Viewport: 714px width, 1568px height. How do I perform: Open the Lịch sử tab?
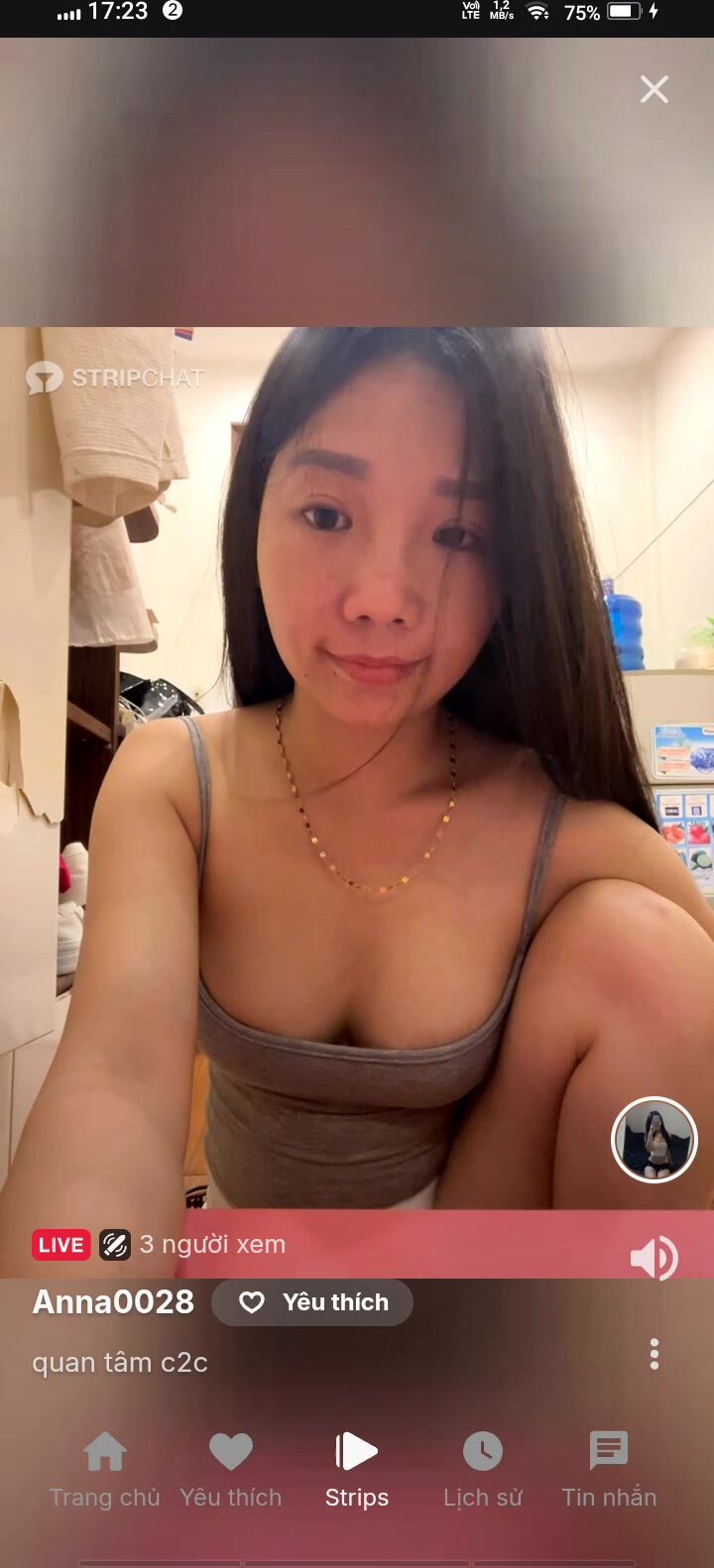click(x=483, y=1470)
